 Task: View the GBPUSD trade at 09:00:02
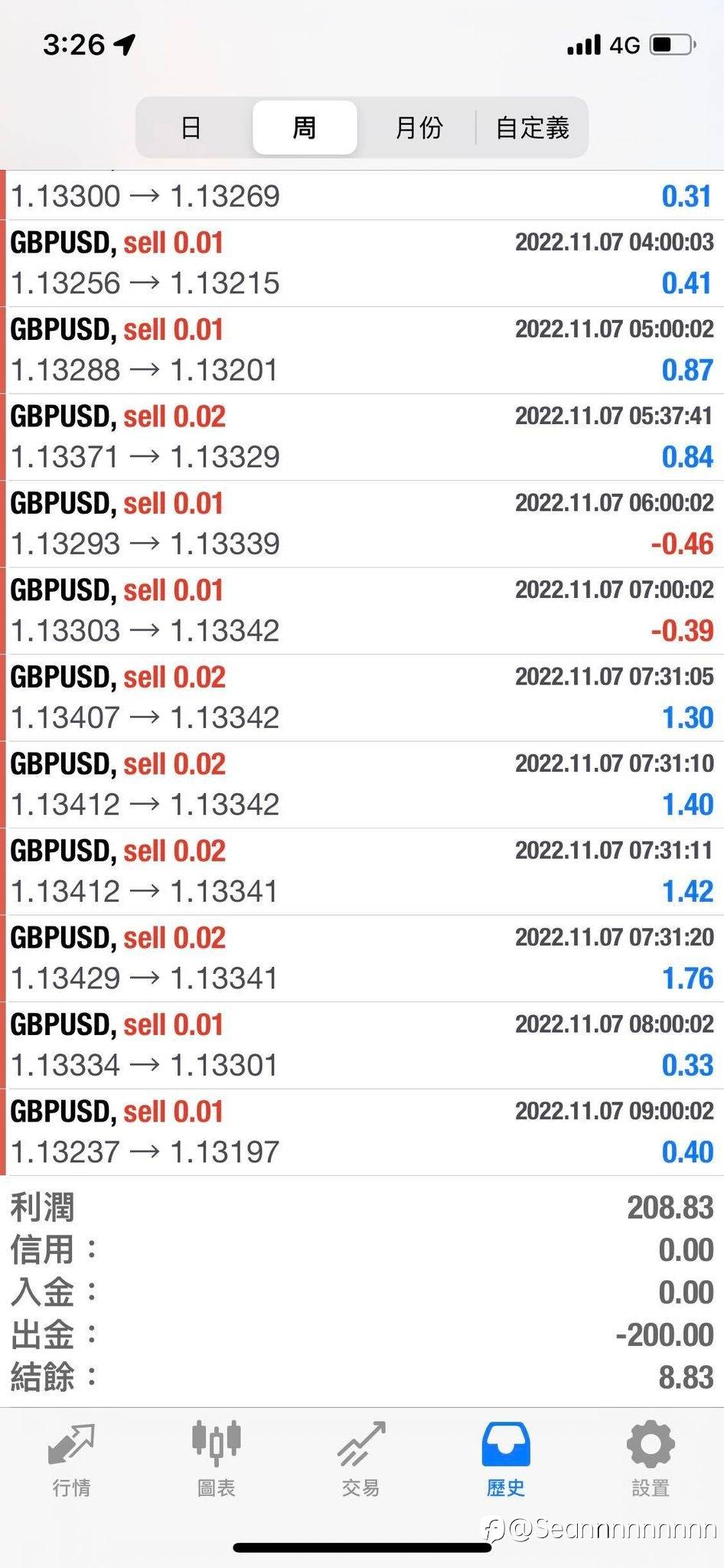tap(362, 1132)
